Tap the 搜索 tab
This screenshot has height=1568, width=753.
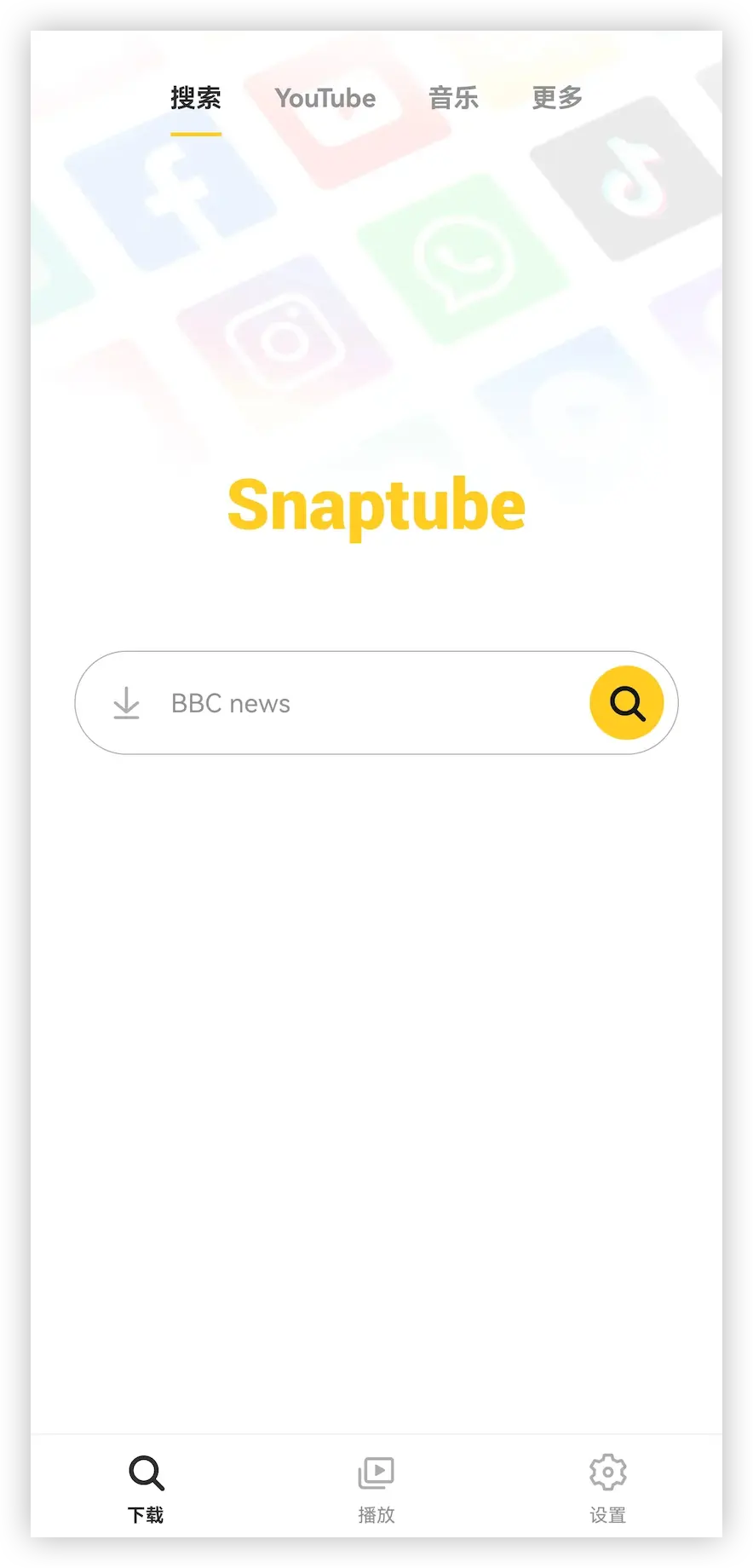click(196, 99)
